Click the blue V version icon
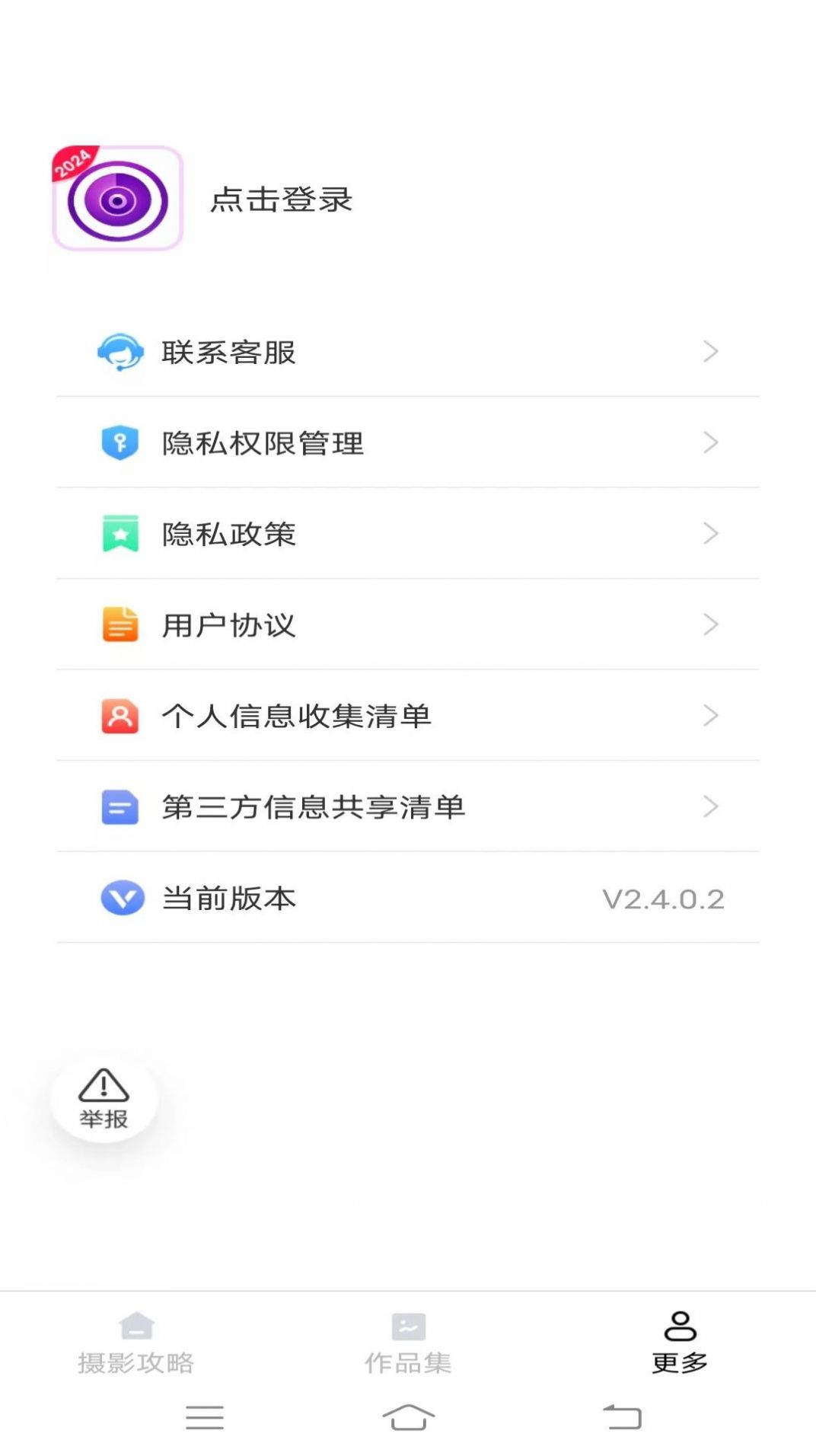The width and height of the screenshot is (816, 1456). pos(120,898)
